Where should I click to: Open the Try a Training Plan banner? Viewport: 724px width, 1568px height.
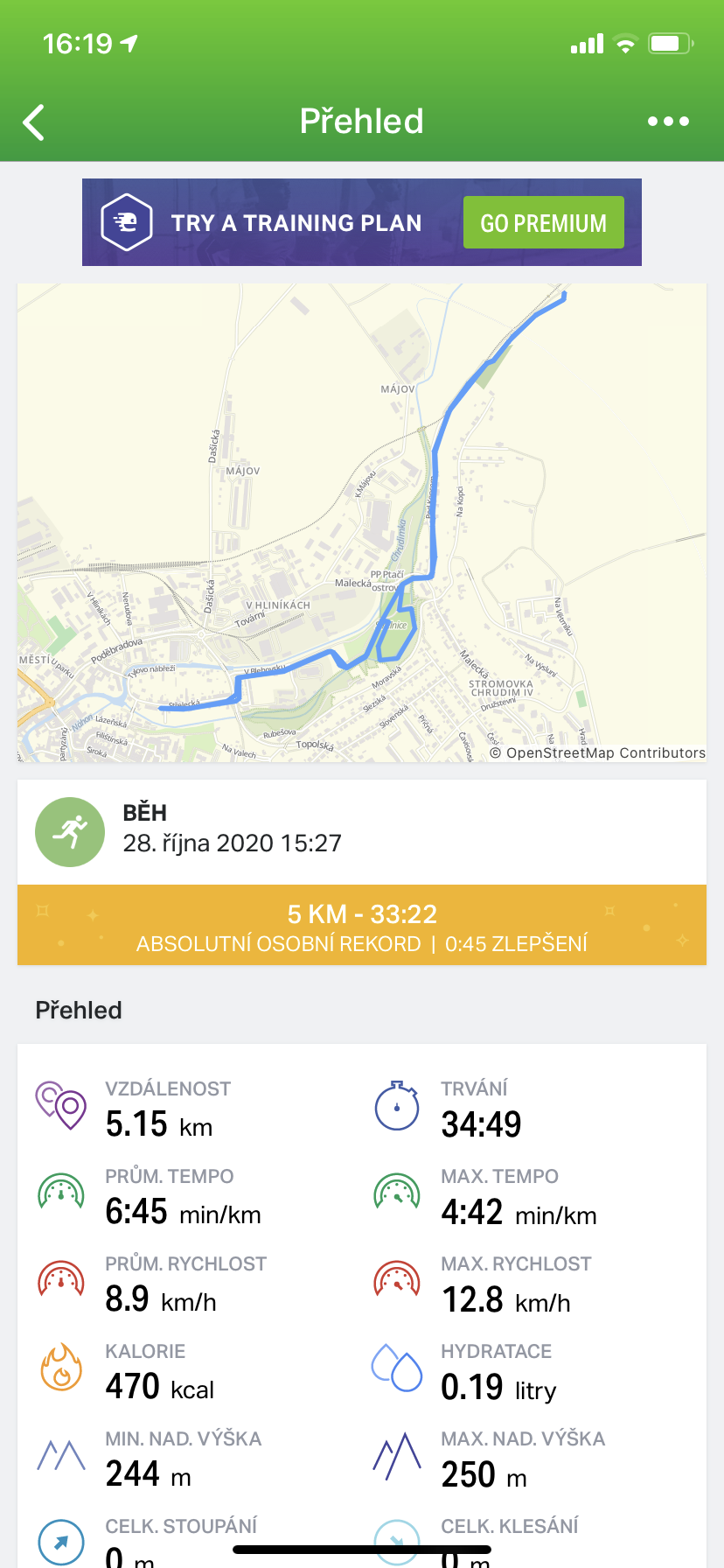tap(362, 222)
